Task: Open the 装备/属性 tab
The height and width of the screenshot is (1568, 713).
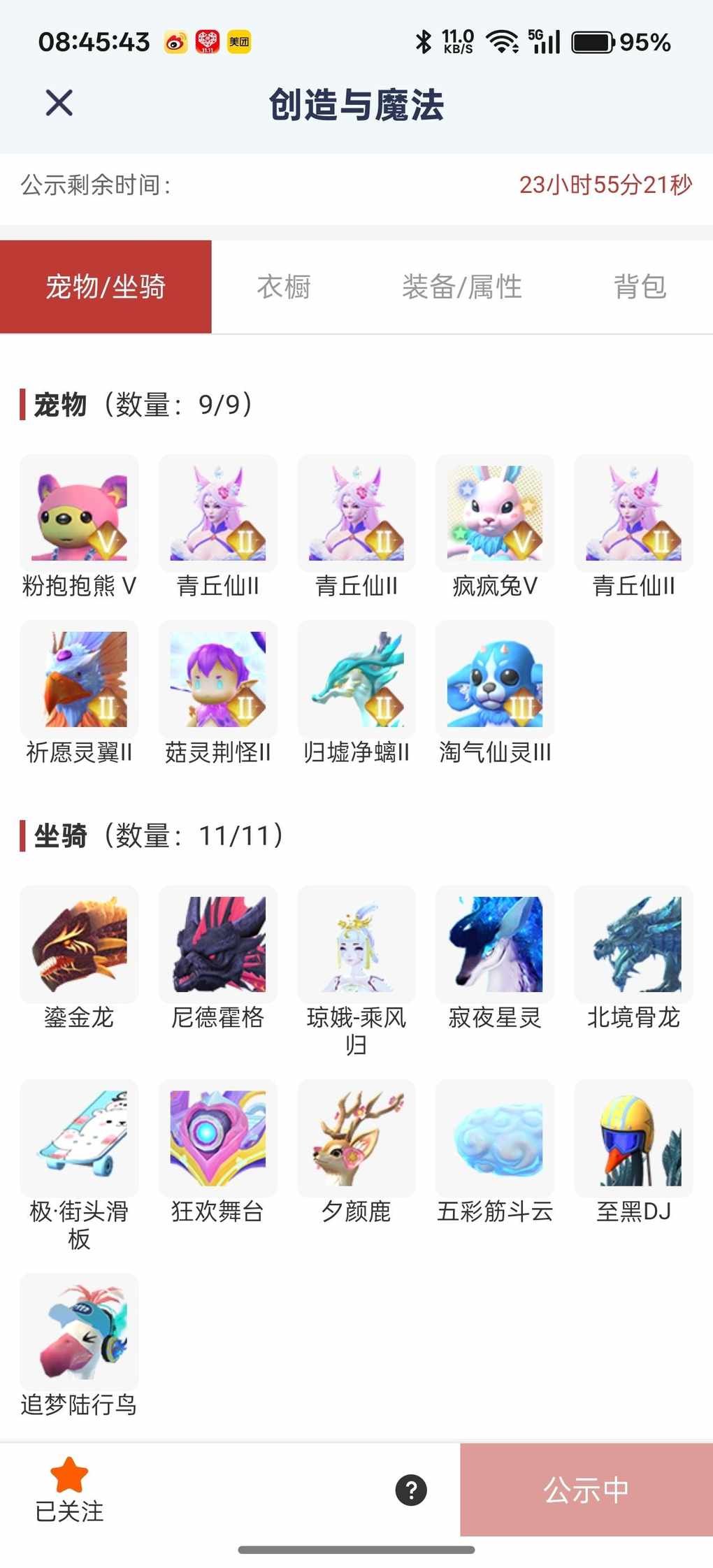Action: coord(461,287)
